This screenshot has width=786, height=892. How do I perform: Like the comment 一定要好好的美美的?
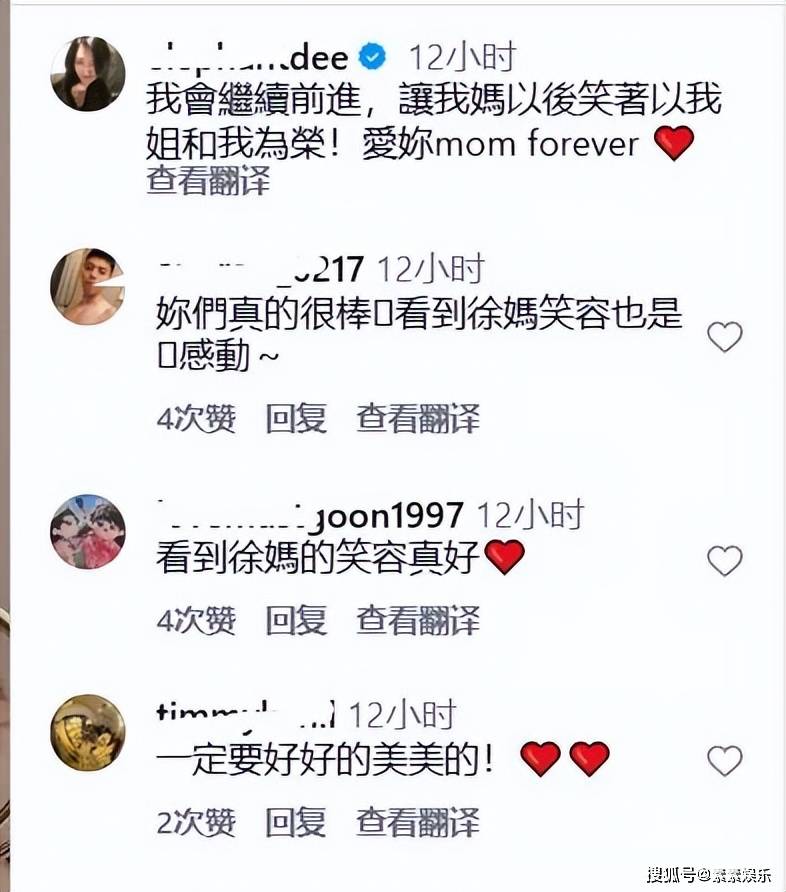[725, 762]
